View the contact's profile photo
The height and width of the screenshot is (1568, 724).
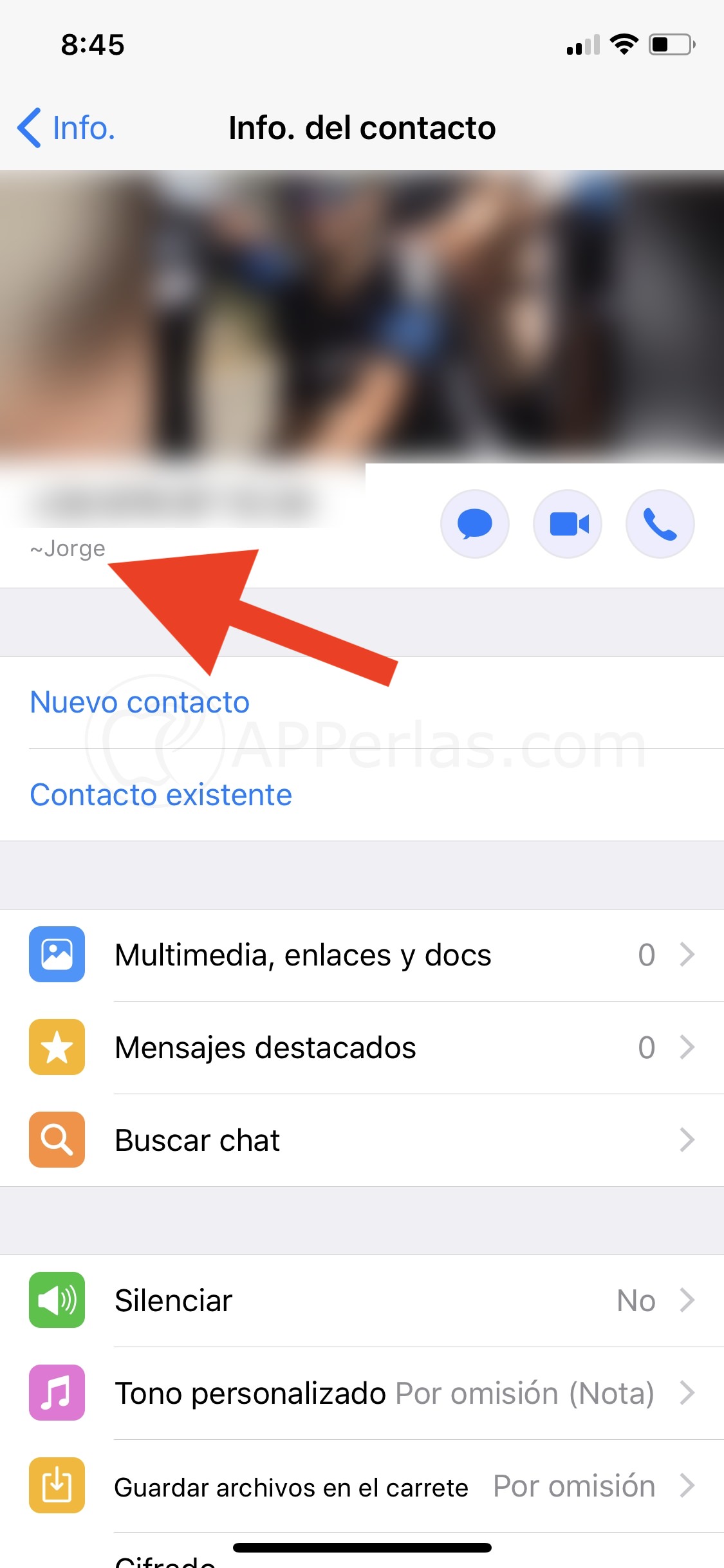(x=362, y=315)
